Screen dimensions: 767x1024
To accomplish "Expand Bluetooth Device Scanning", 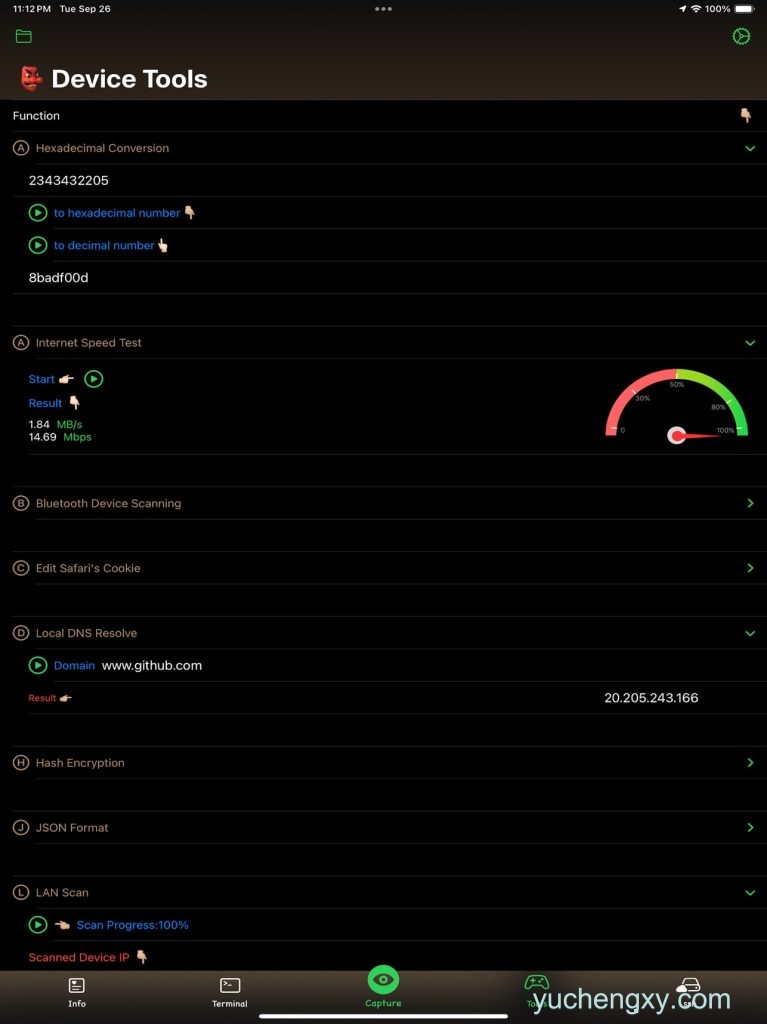I will point(750,504).
